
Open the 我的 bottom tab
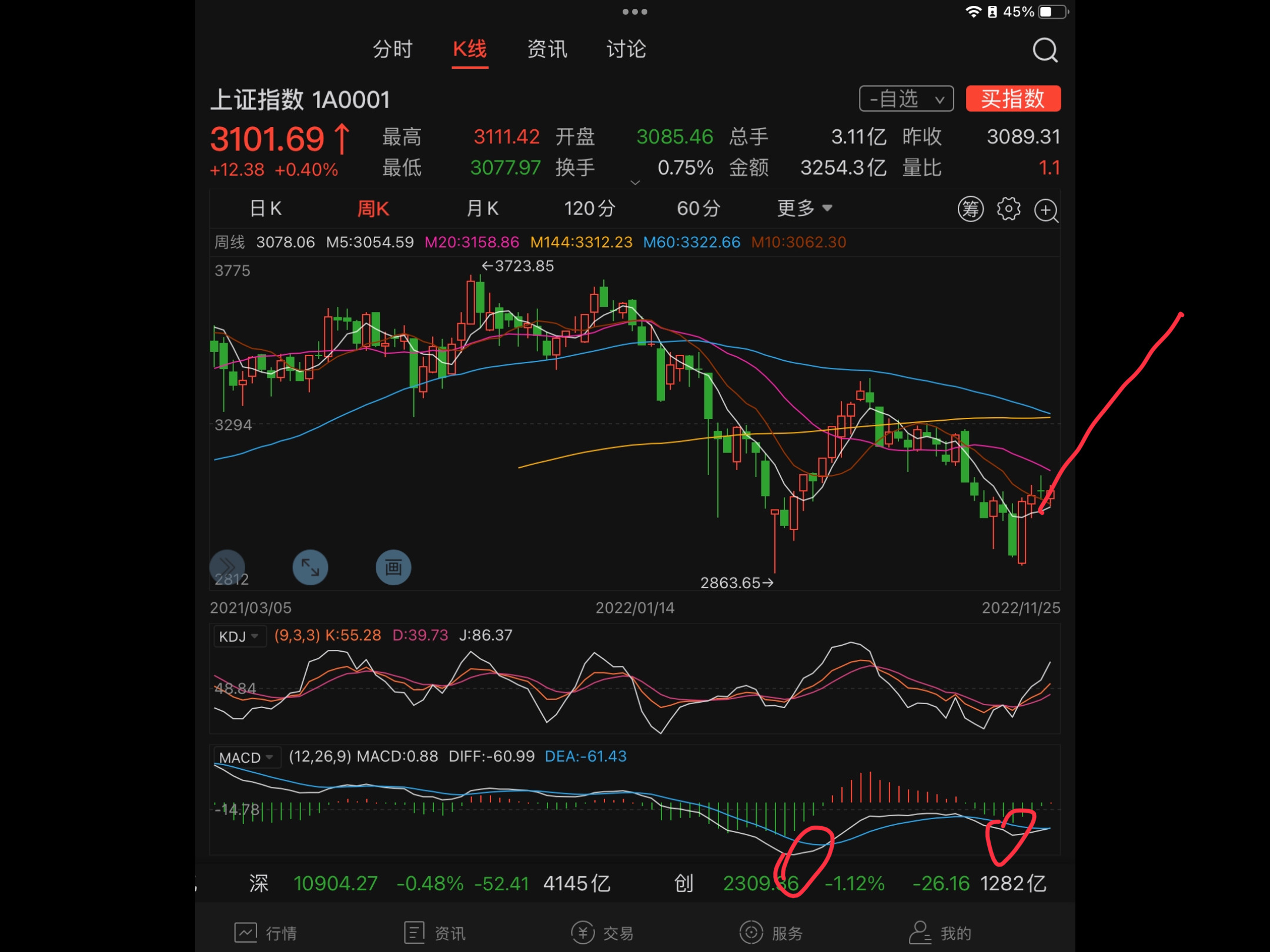940,933
